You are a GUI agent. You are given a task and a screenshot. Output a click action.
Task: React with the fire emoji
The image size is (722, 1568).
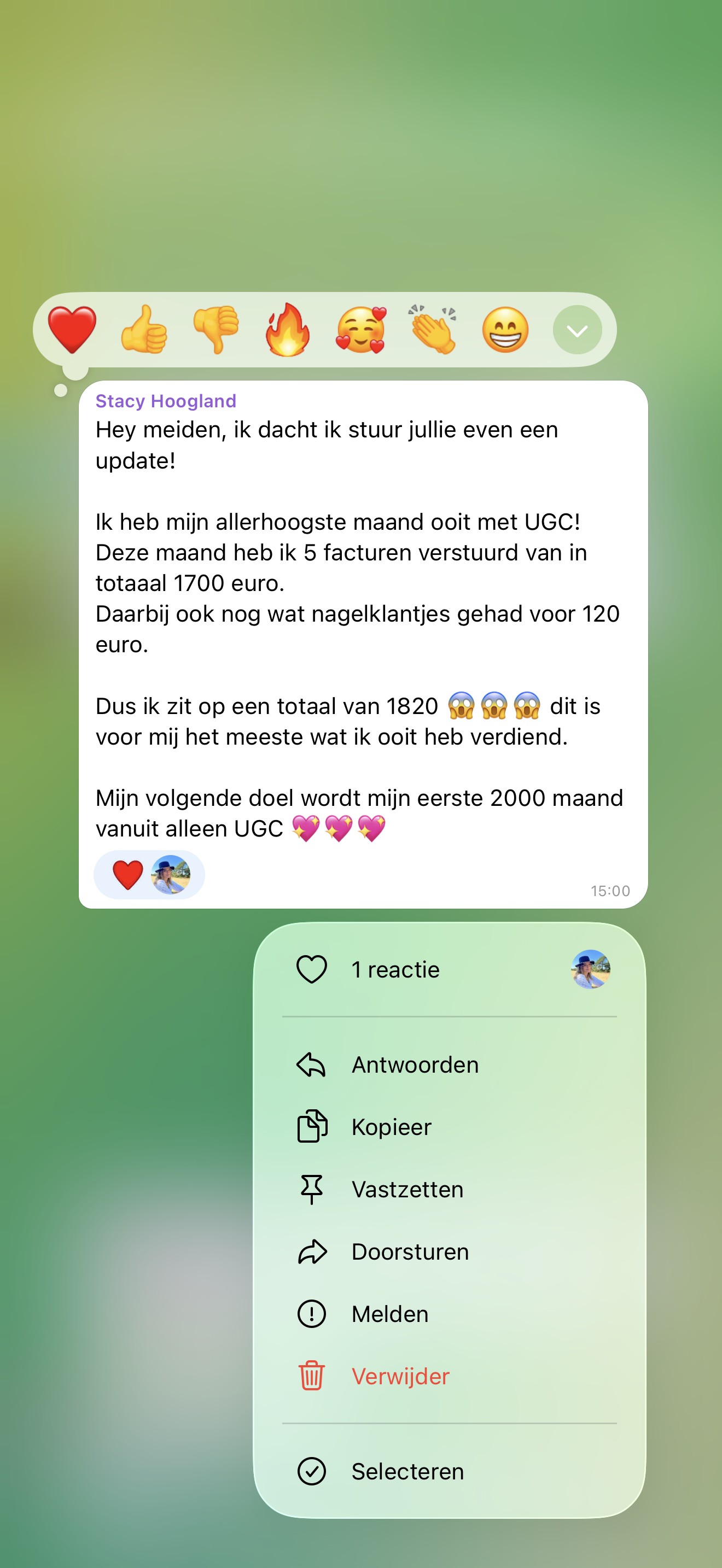point(288,330)
